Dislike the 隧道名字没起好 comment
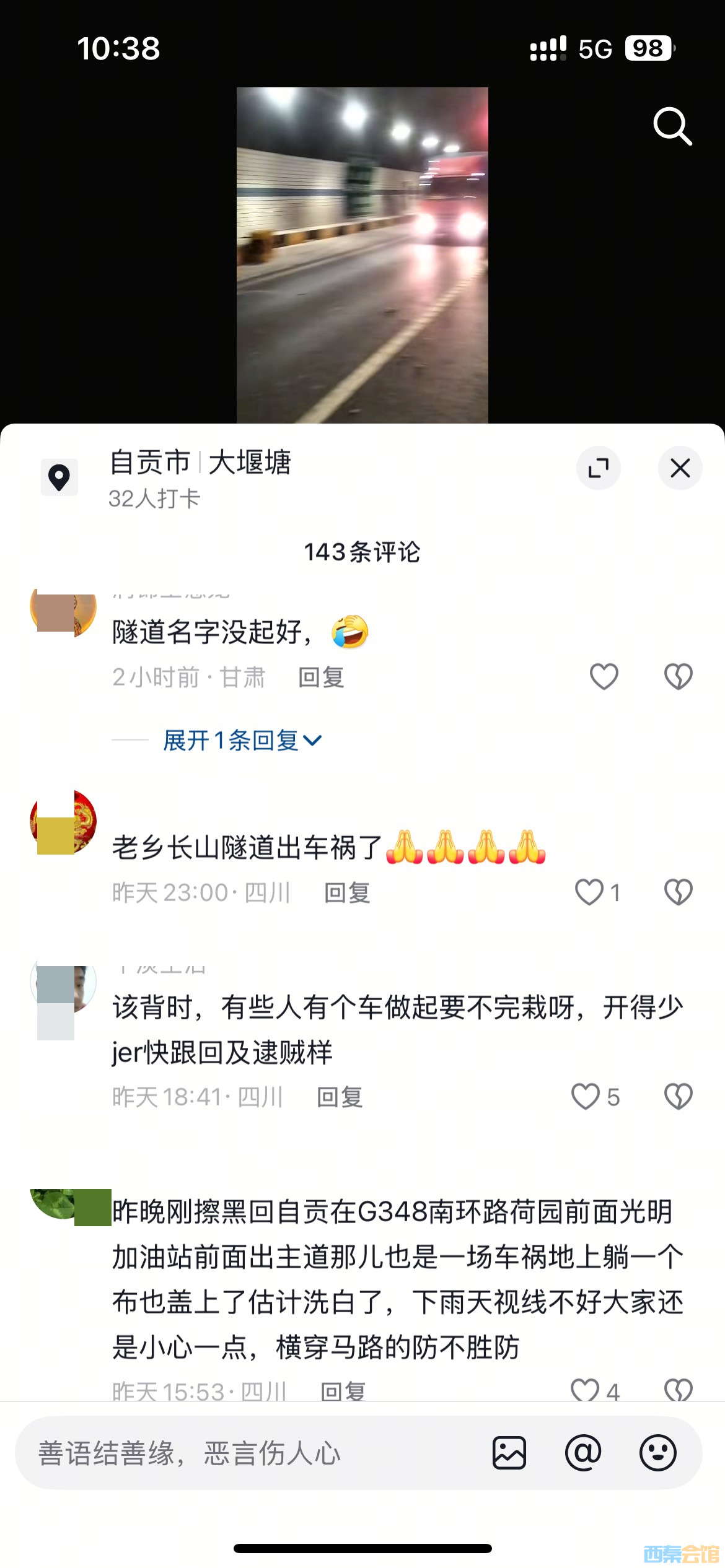This screenshot has width=725, height=1568. click(678, 676)
